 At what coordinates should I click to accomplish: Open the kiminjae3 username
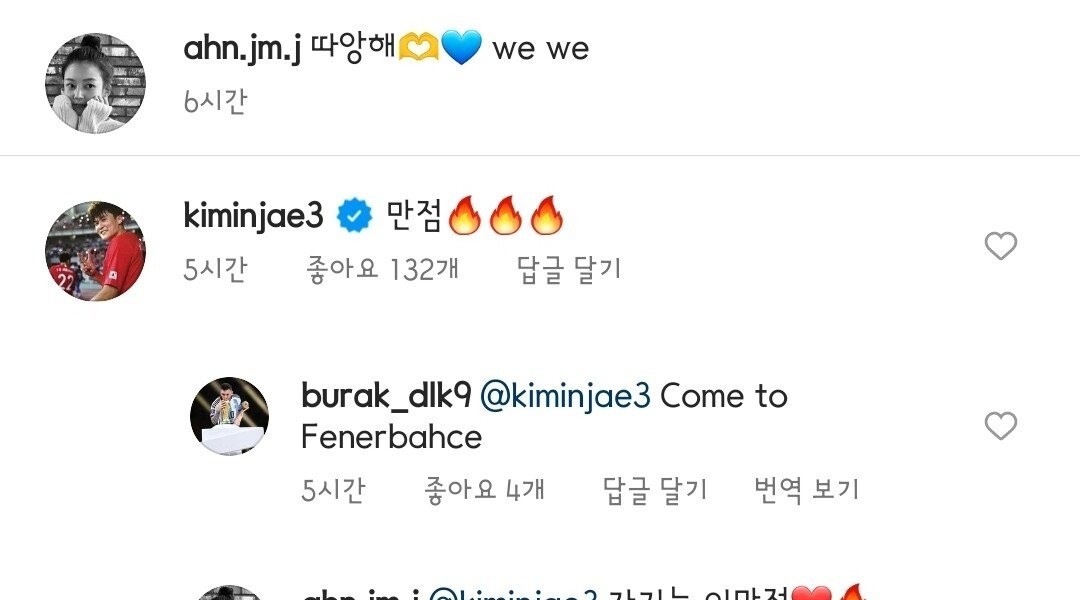(x=253, y=216)
